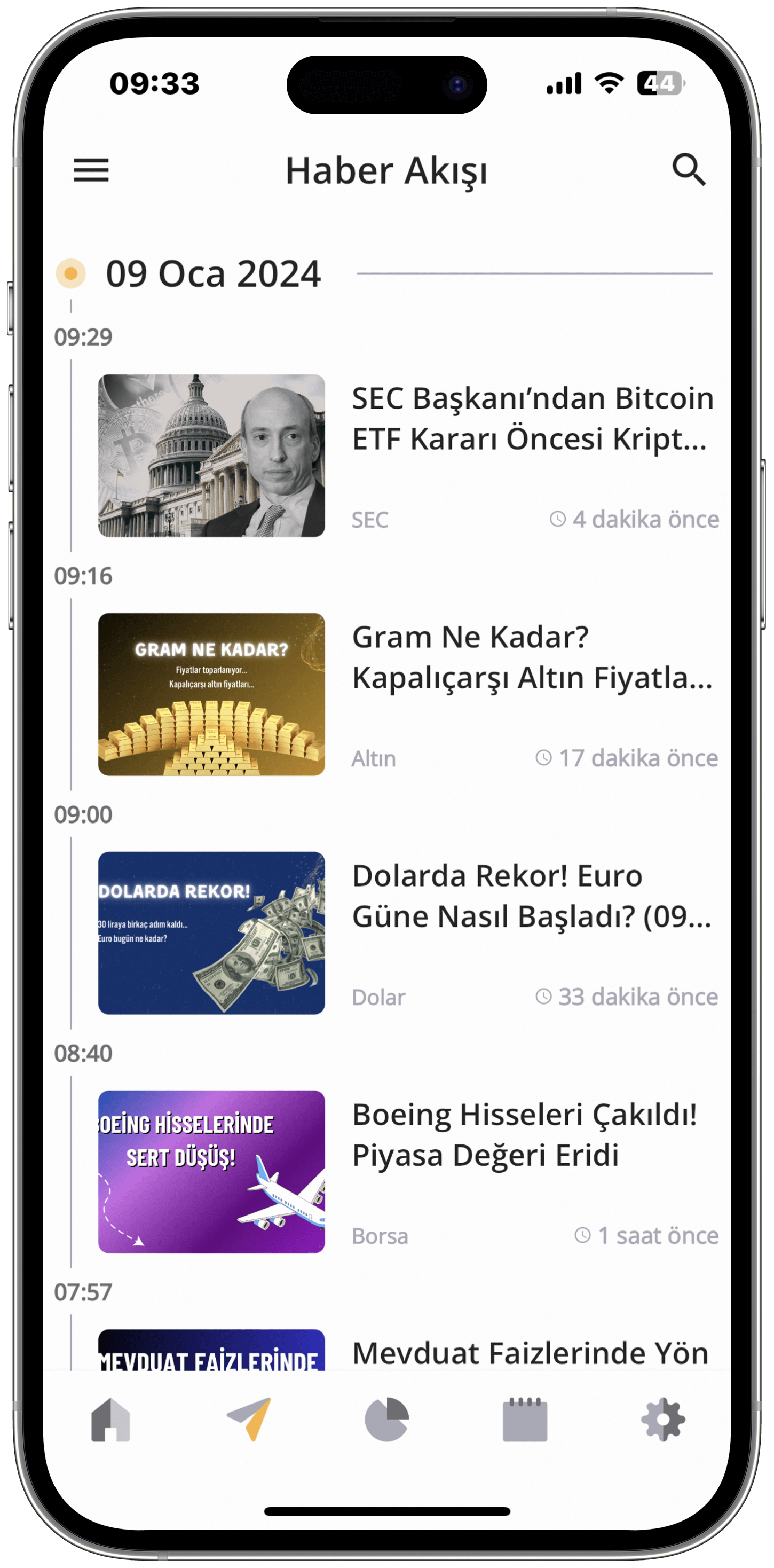This screenshot has width=774, height=1568.
Task: Click the Boeing article thumbnail
Action: 211,1169
